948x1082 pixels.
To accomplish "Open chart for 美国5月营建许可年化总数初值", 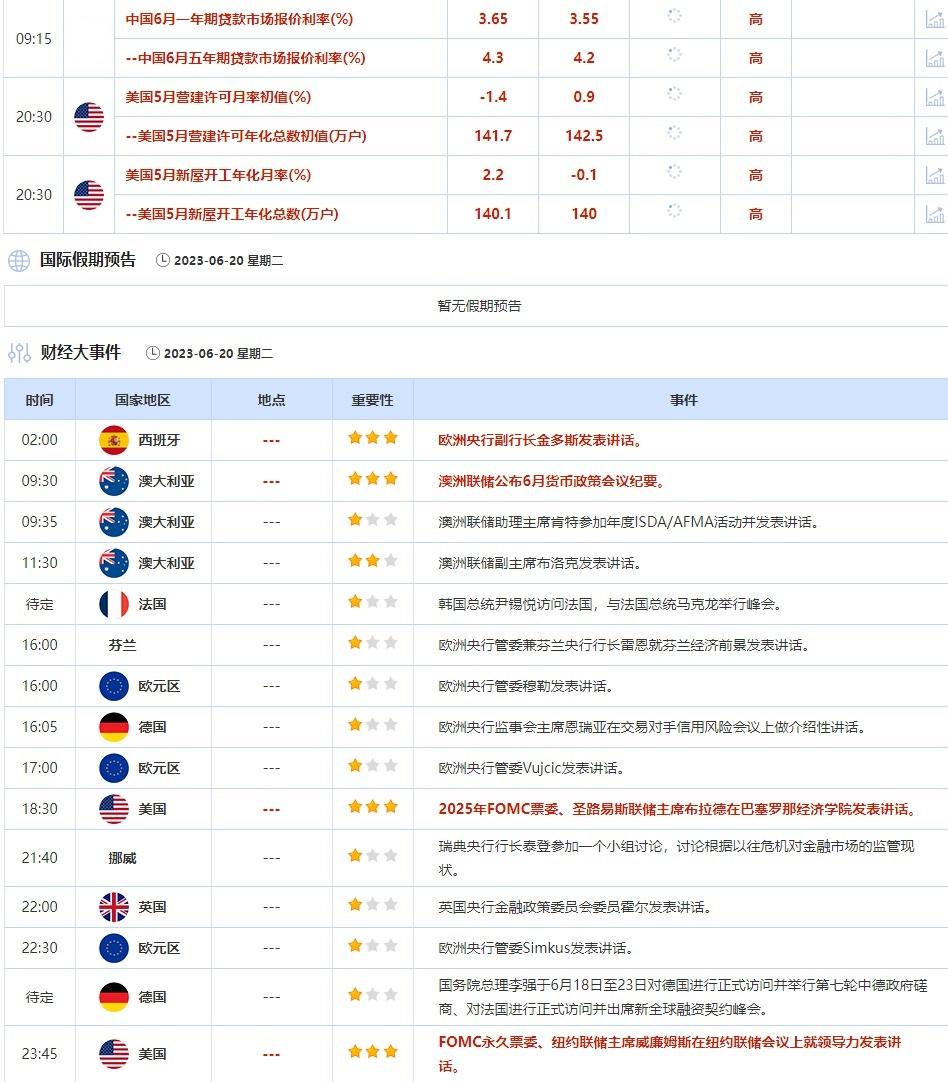I will point(935,136).
